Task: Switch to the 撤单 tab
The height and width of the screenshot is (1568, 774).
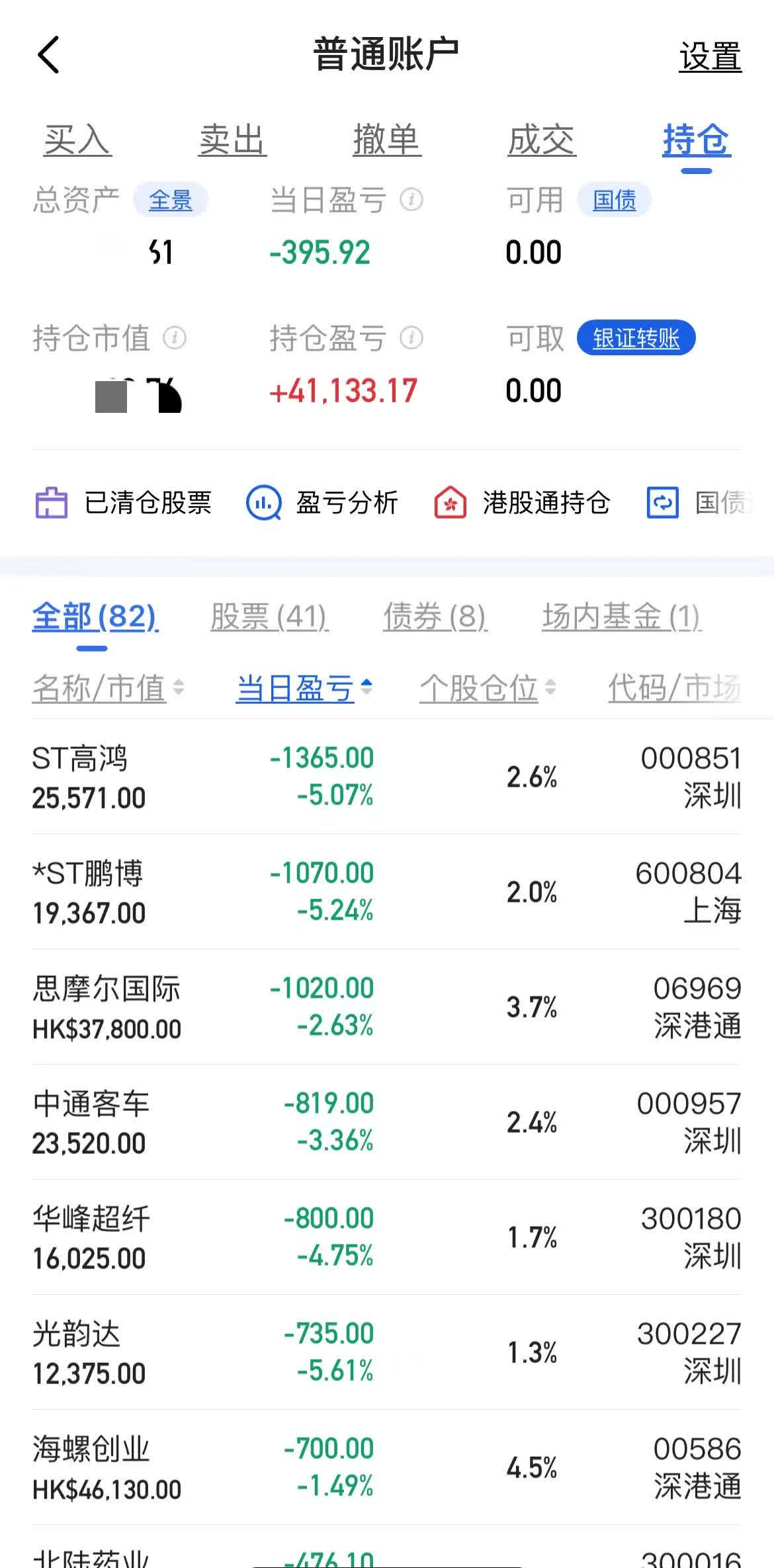Action: pos(387,140)
